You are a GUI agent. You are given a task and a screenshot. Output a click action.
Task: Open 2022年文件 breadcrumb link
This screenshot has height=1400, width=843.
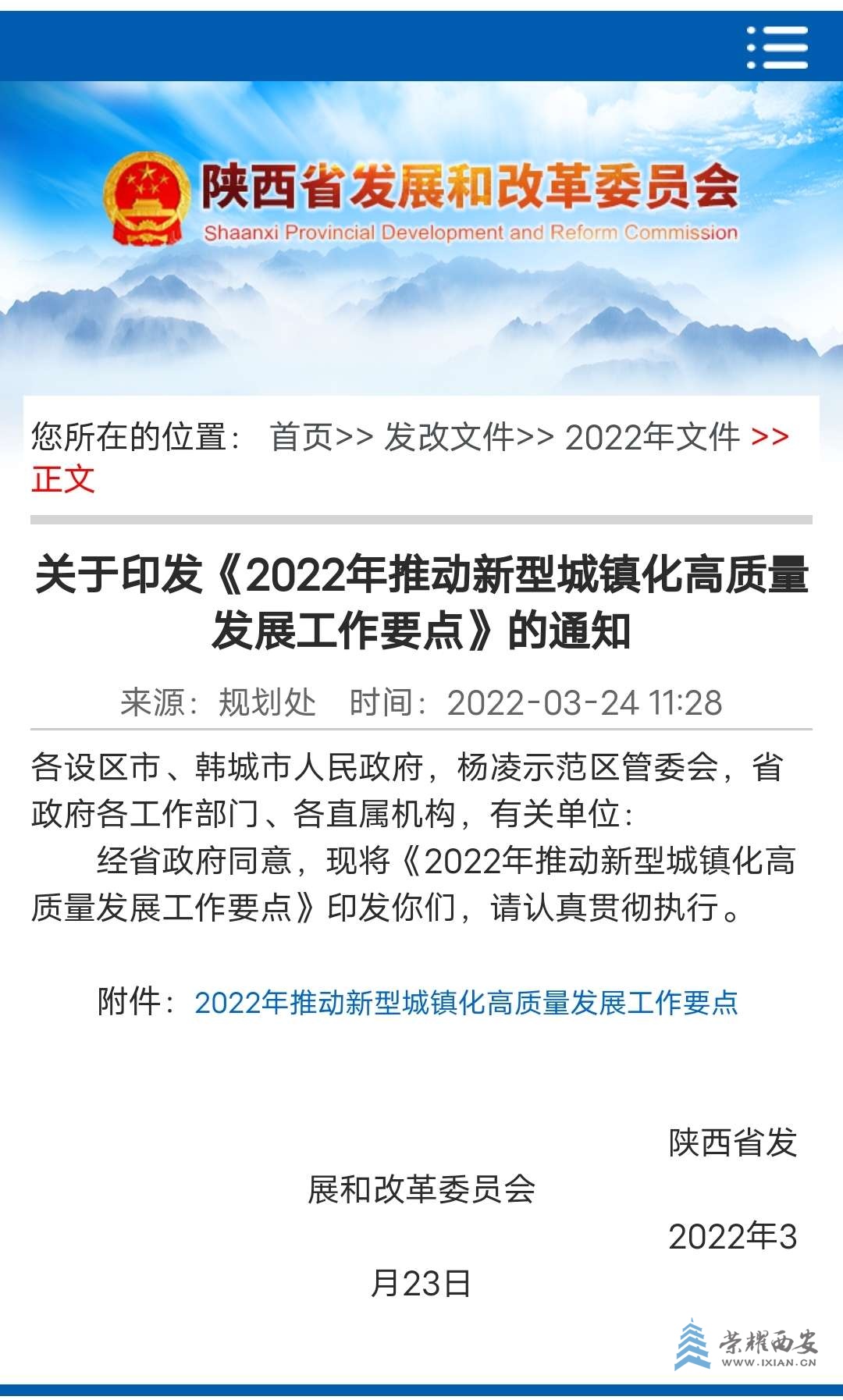(652, 437)
